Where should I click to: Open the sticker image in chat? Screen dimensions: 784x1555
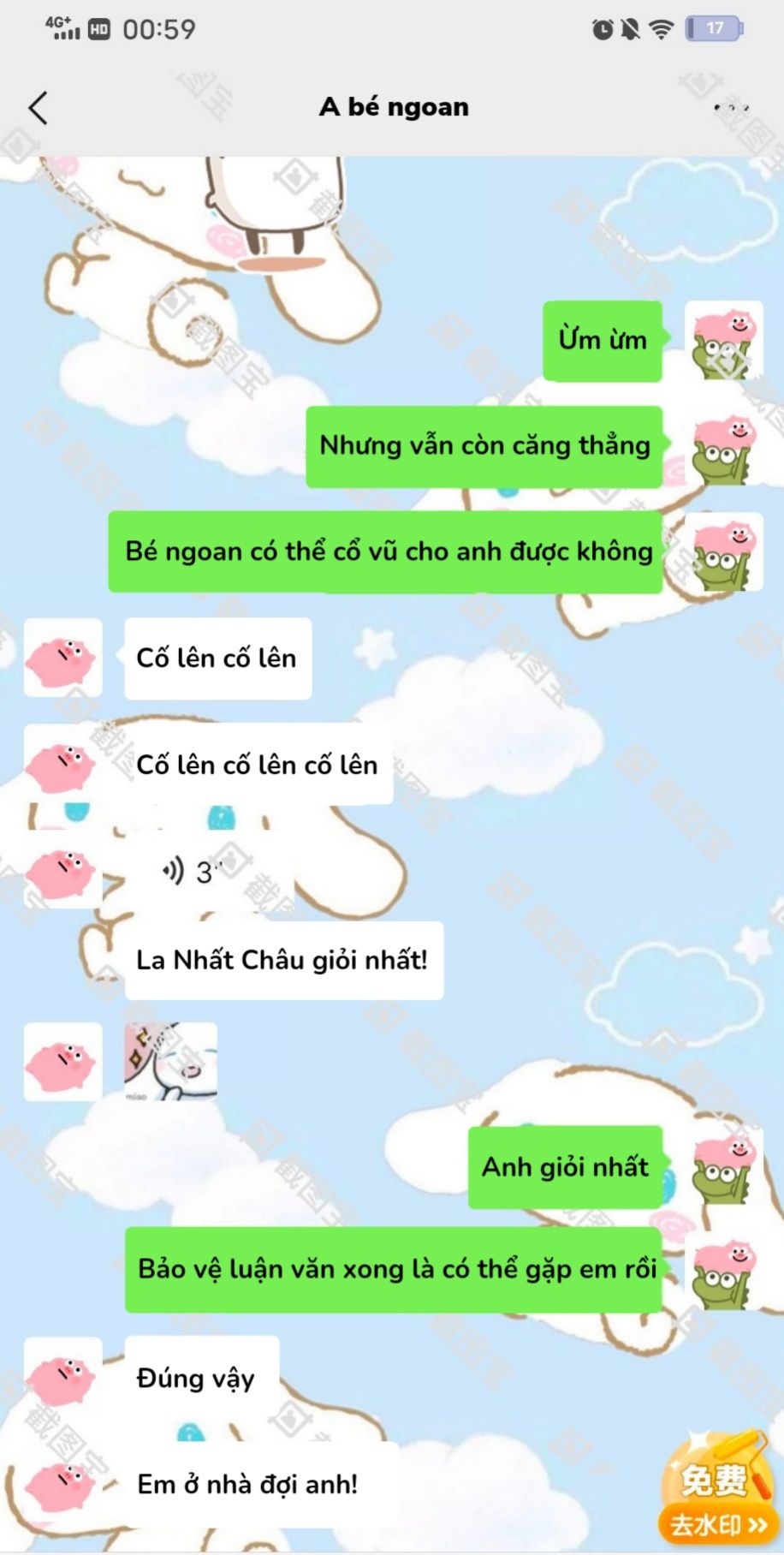point(171,1062)
